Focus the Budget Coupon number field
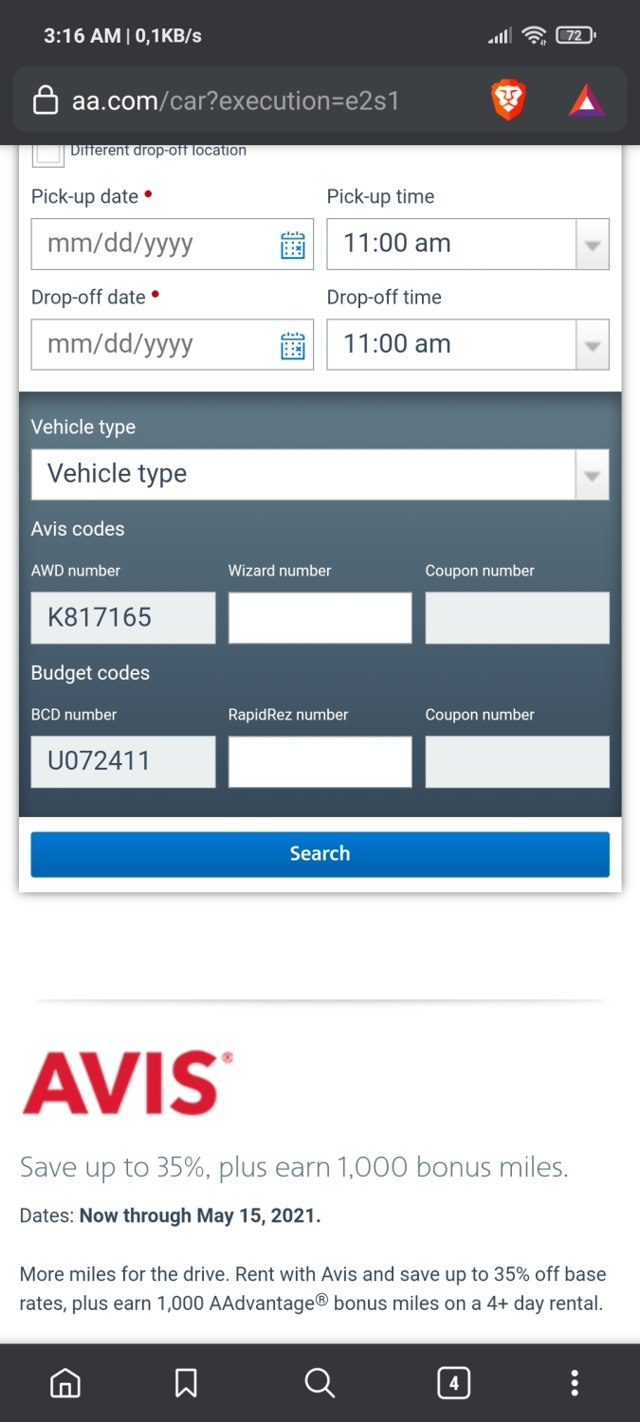640x1422 pixels. 517,762
